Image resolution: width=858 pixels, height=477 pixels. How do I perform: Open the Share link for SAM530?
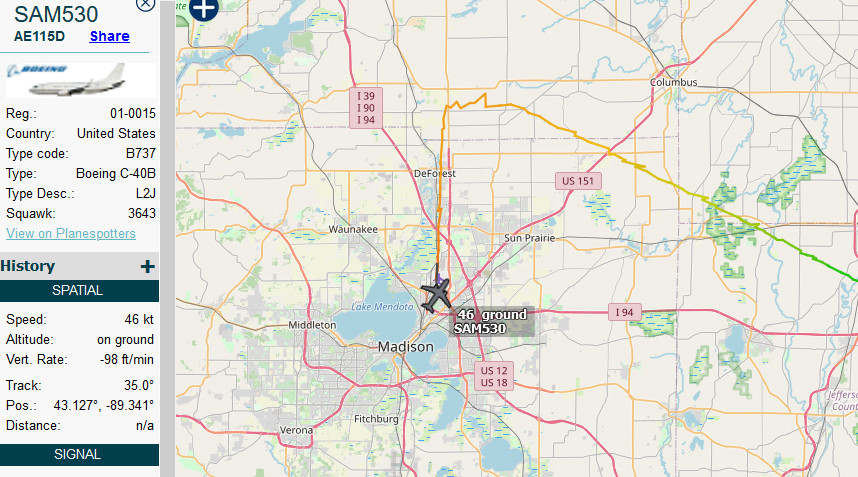(x=109, y=36)
